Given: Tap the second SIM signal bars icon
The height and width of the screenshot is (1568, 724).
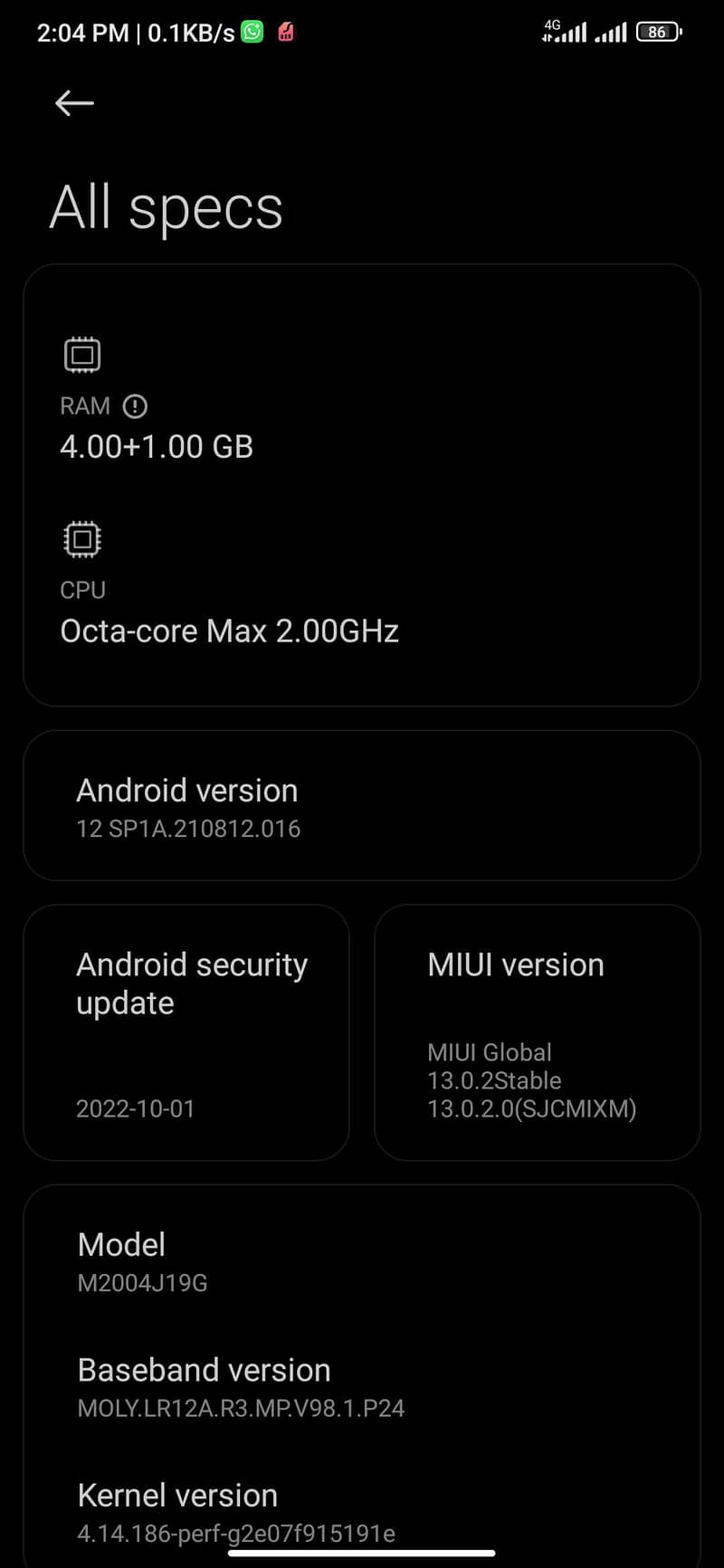Looking at the screenshot, I should point(612,31).
